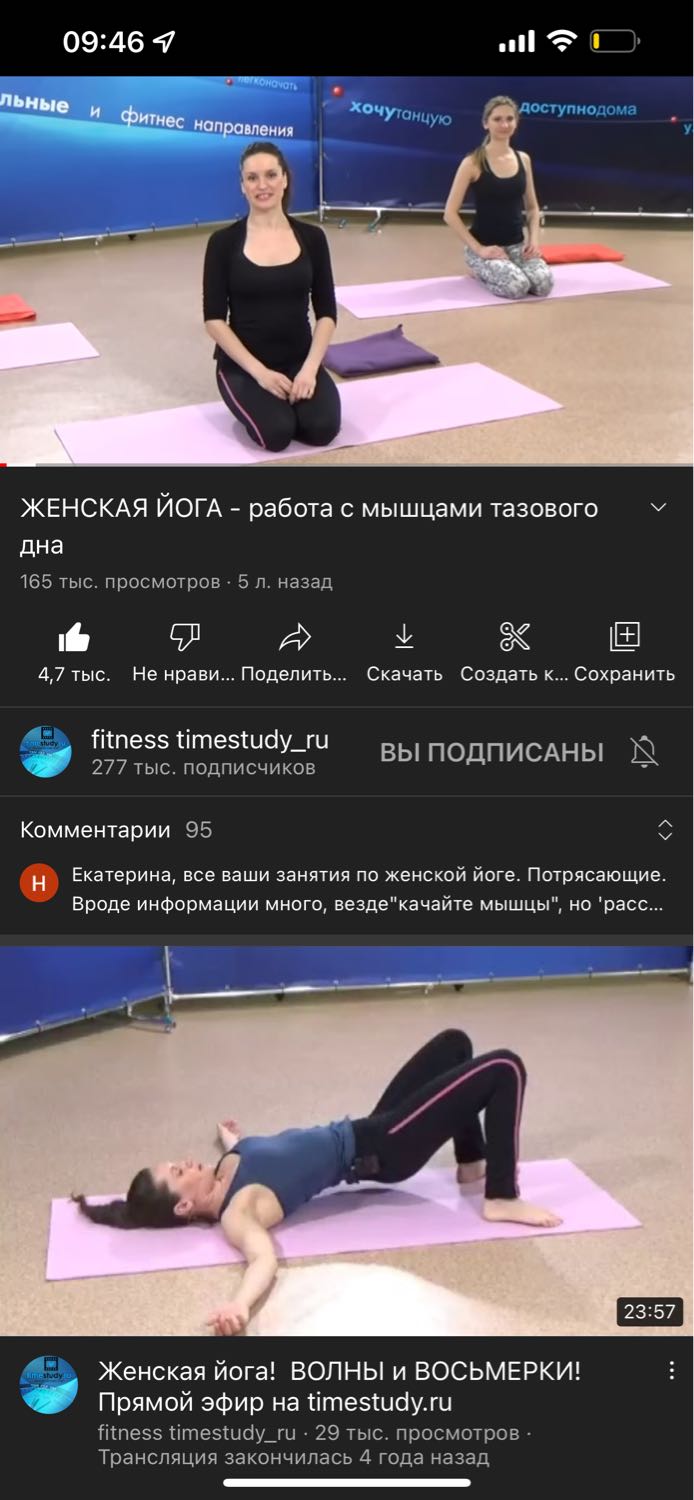The width and height of the screenshot is (694, 1500).
Task: Download the video via Скачать
Action: [404, 651]
